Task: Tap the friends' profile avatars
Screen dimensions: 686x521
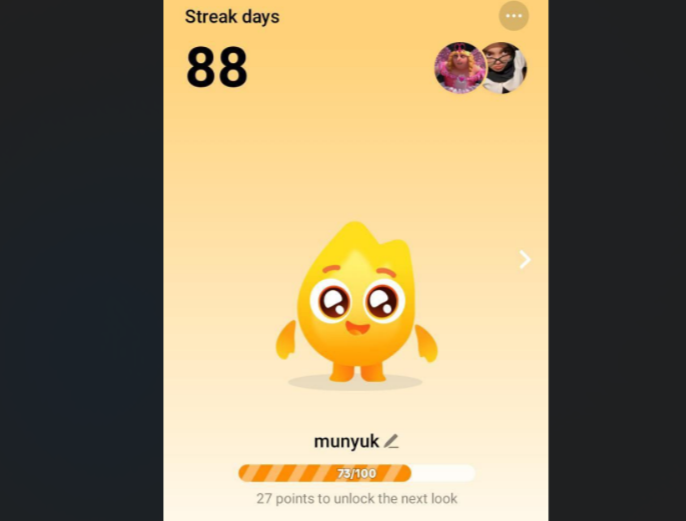Action: (480, 68)
